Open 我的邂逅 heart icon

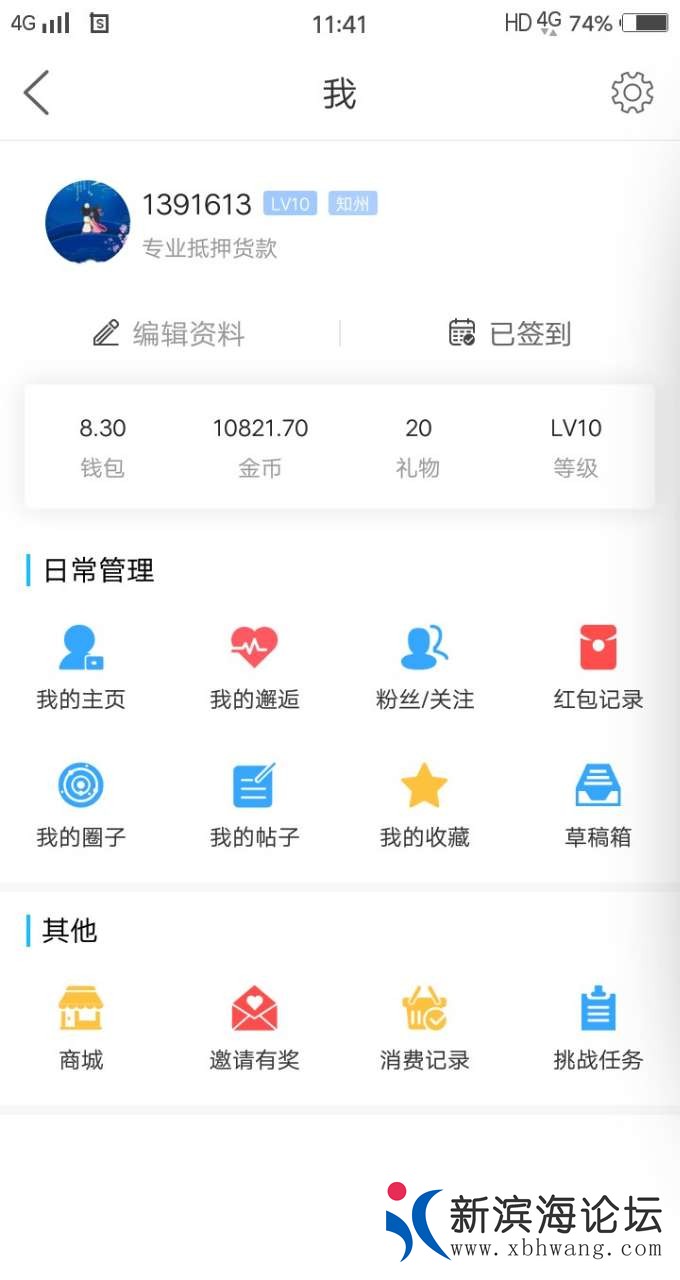click(x=254, y=666)
